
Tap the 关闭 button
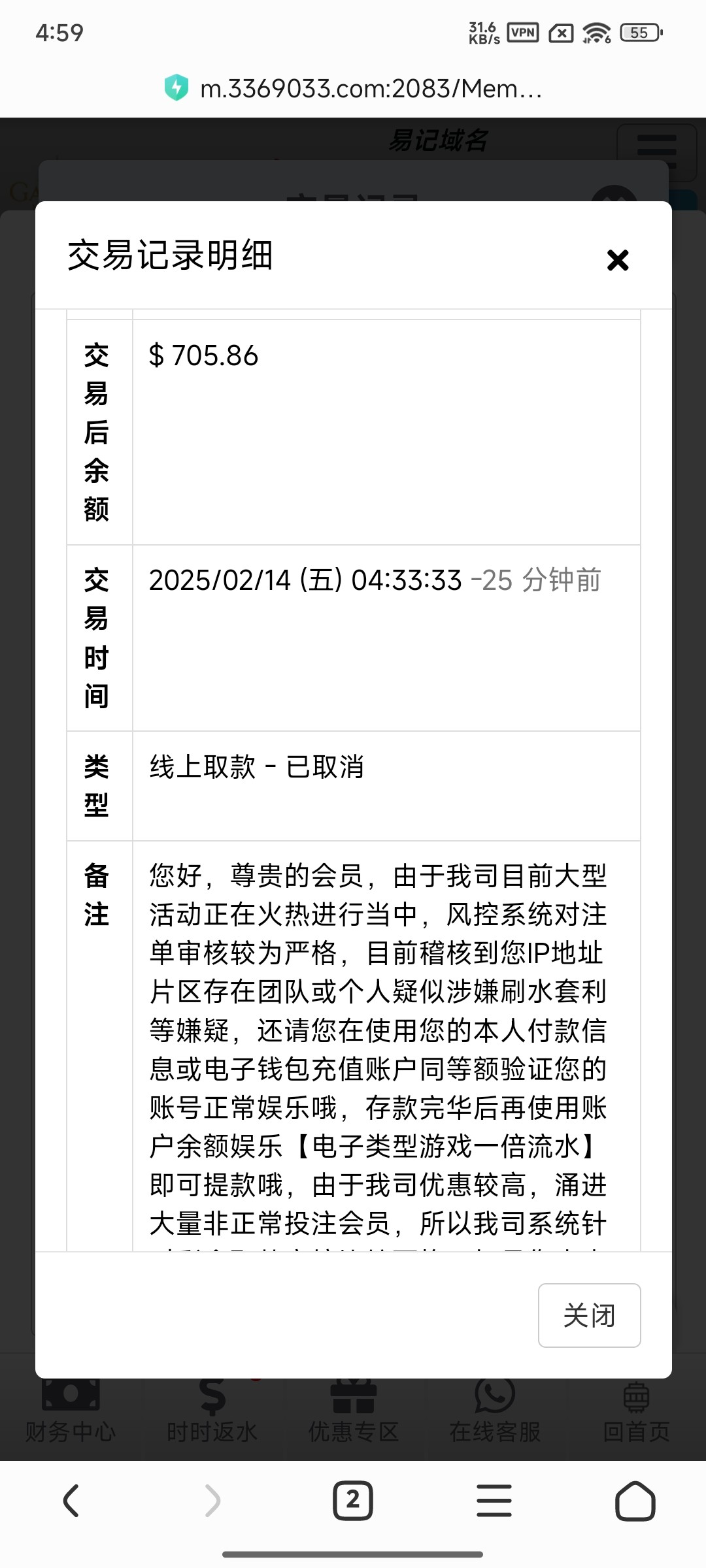coord(589,1315)
